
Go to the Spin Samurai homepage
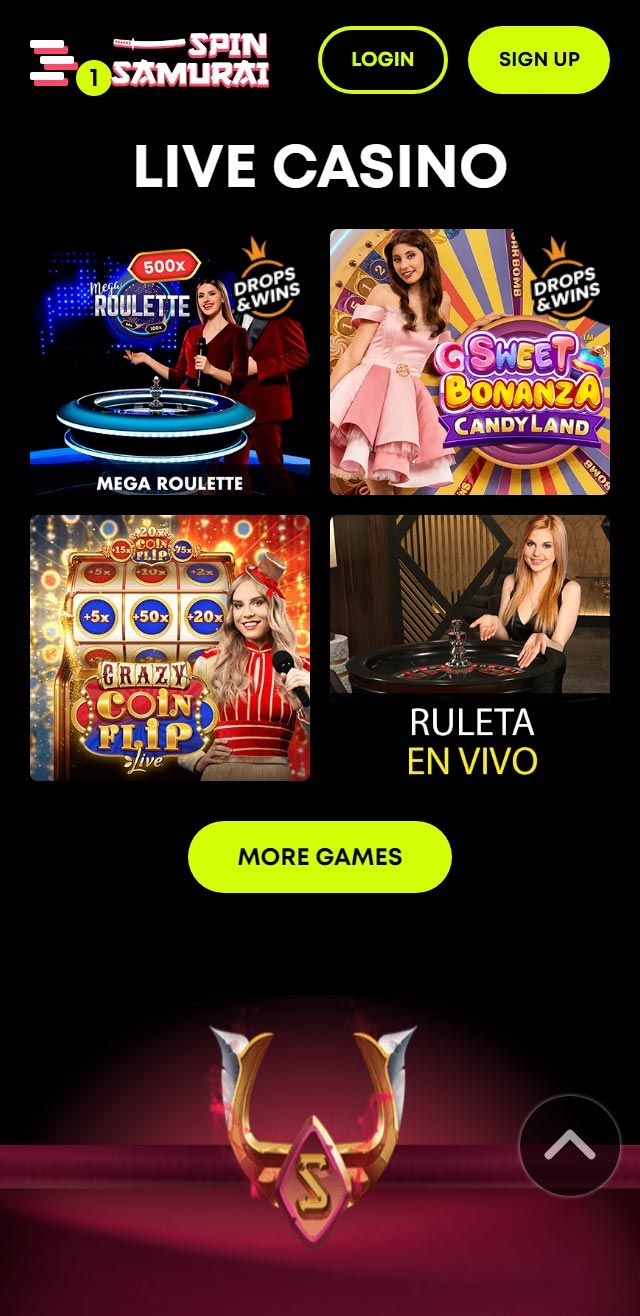[x=190, y=61]
